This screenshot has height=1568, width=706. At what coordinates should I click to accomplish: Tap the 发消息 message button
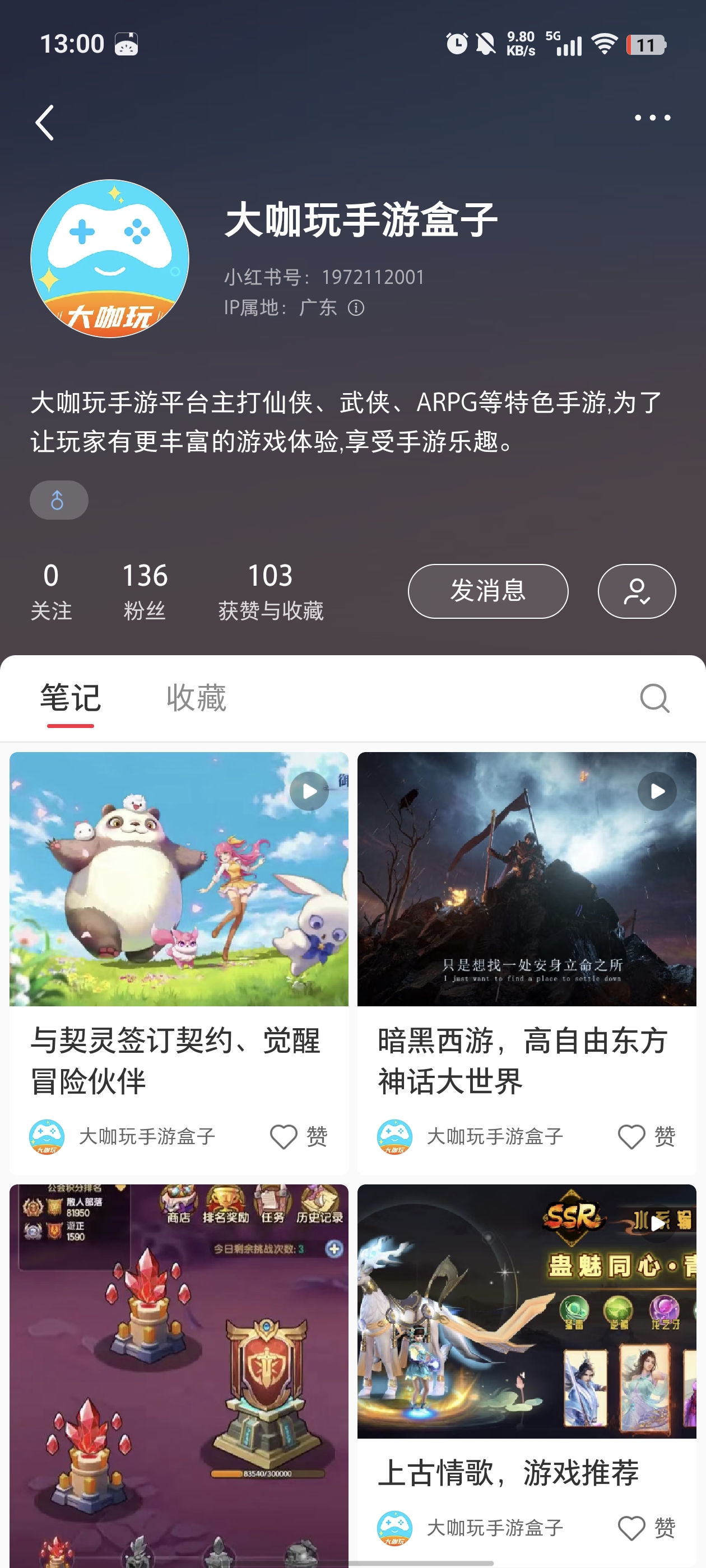pyautogui.click(x=487, y=591)
